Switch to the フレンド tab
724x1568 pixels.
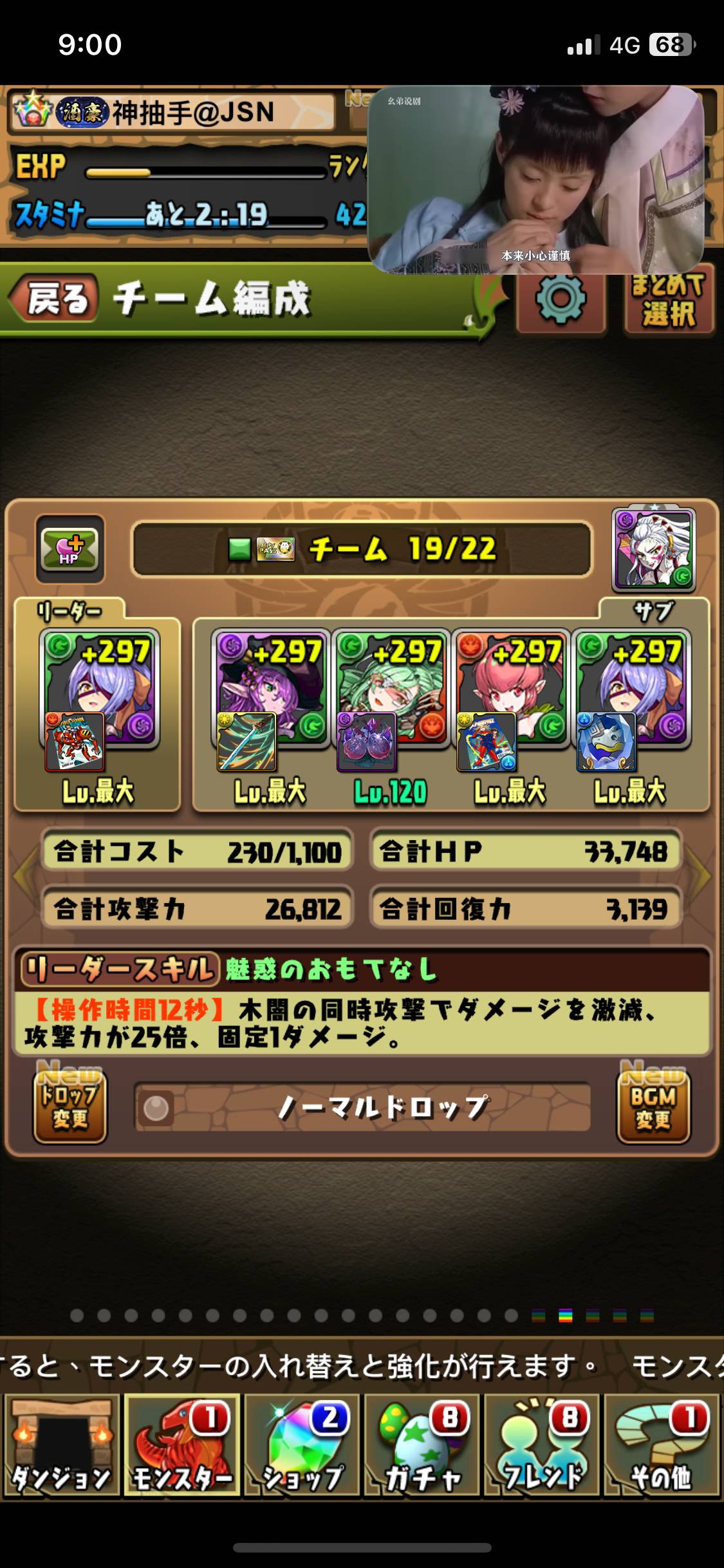click(542, 1444)
